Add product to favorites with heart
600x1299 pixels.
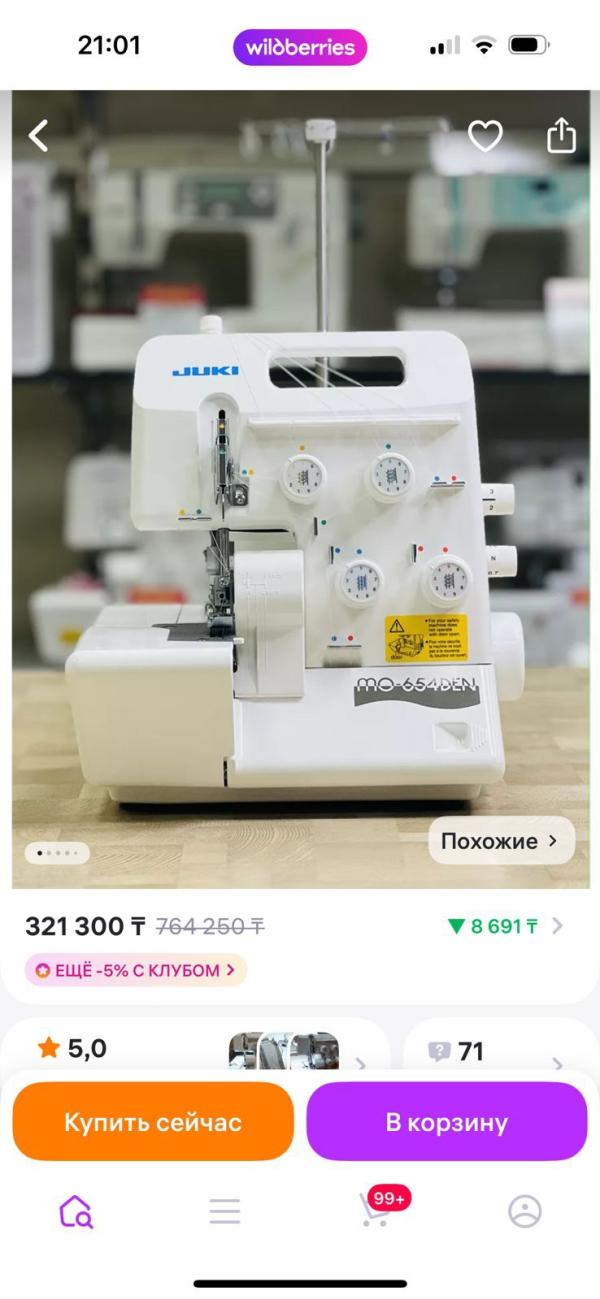click(x=485, y=136)
